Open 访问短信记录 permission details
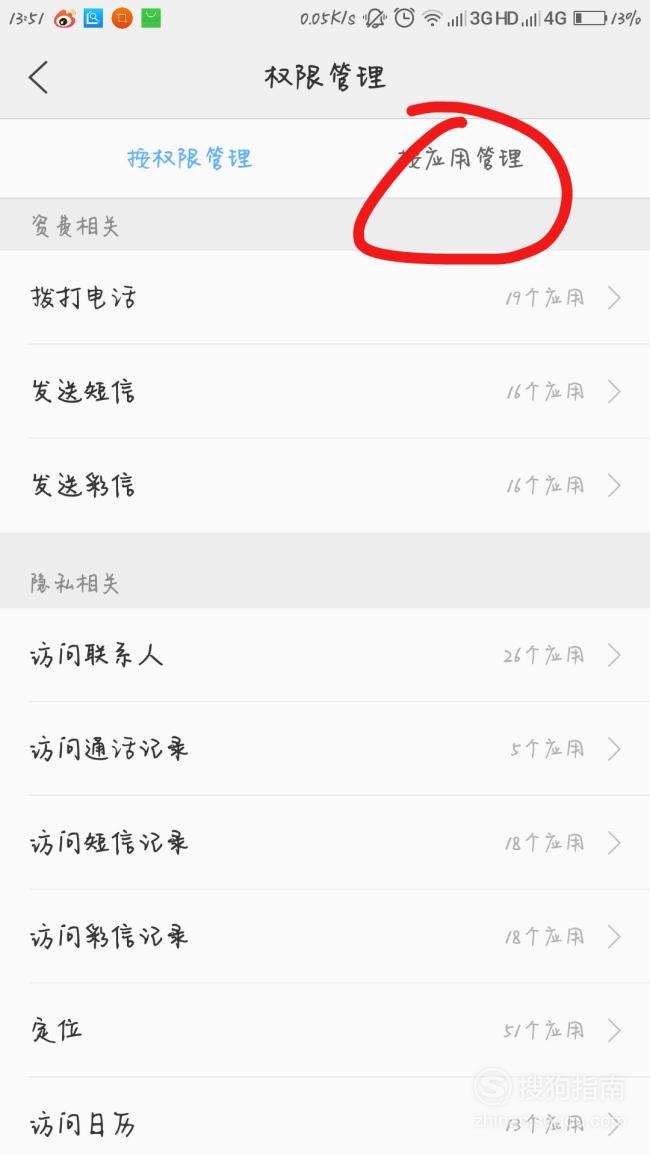This screenshot has width=650, height=1155. pyautogui.click(x=325, y=842)
